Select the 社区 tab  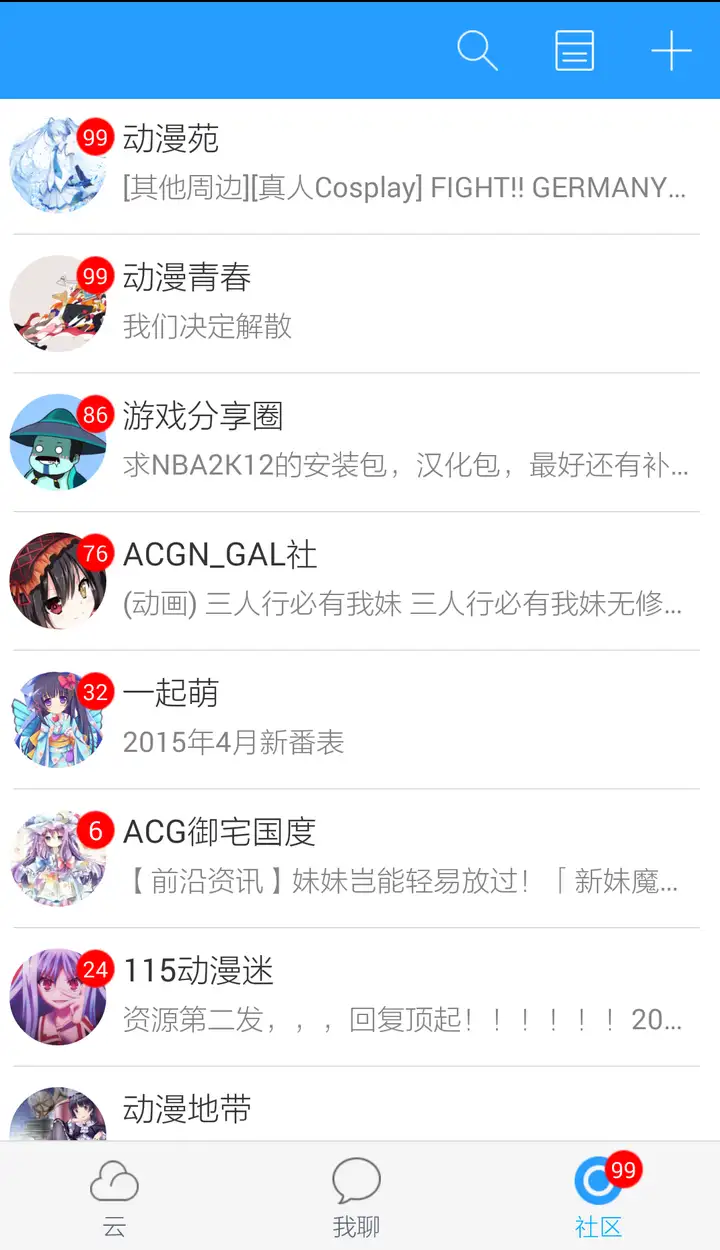point(599,1197)
